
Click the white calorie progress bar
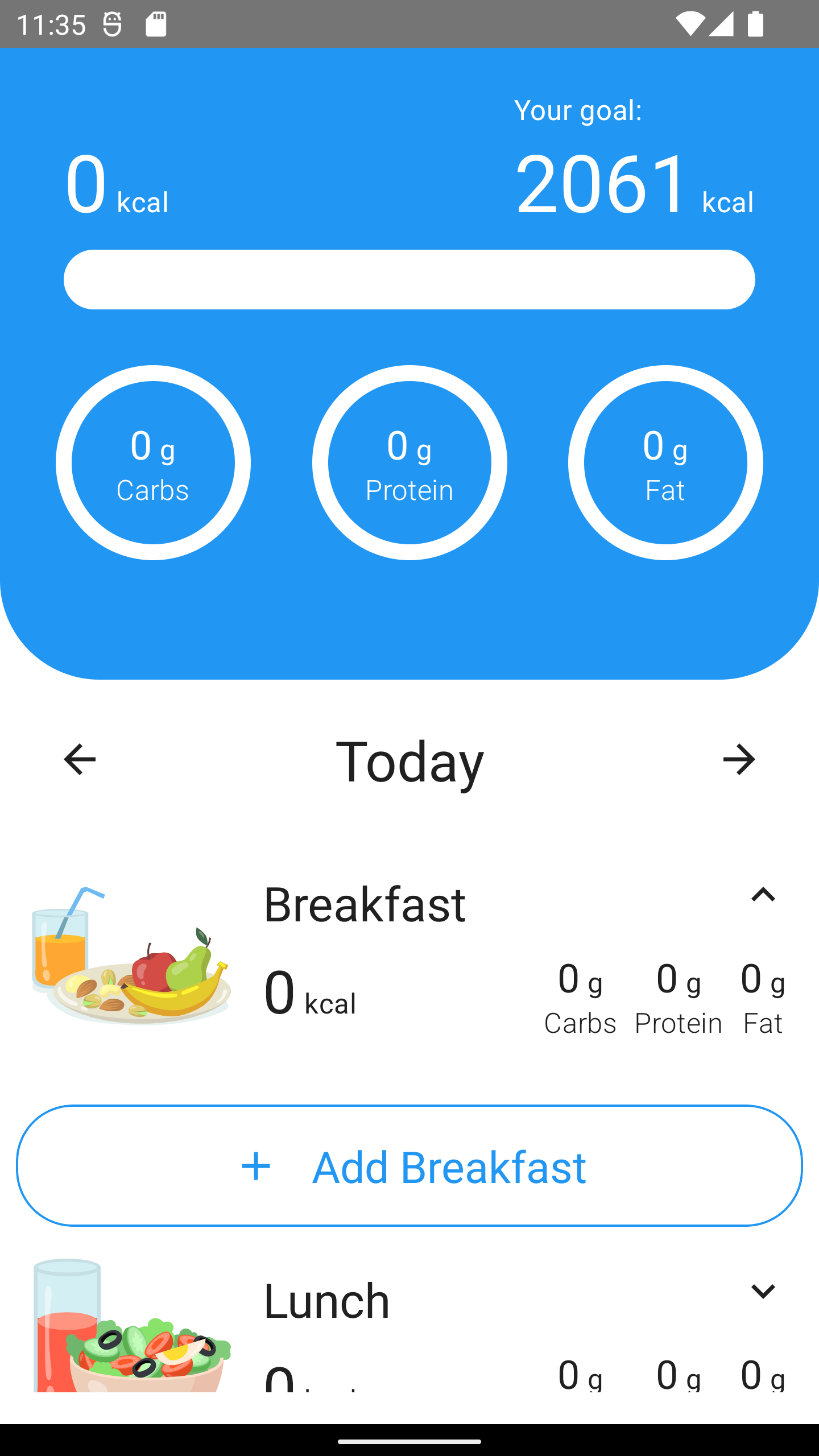(x=409, y=279)
